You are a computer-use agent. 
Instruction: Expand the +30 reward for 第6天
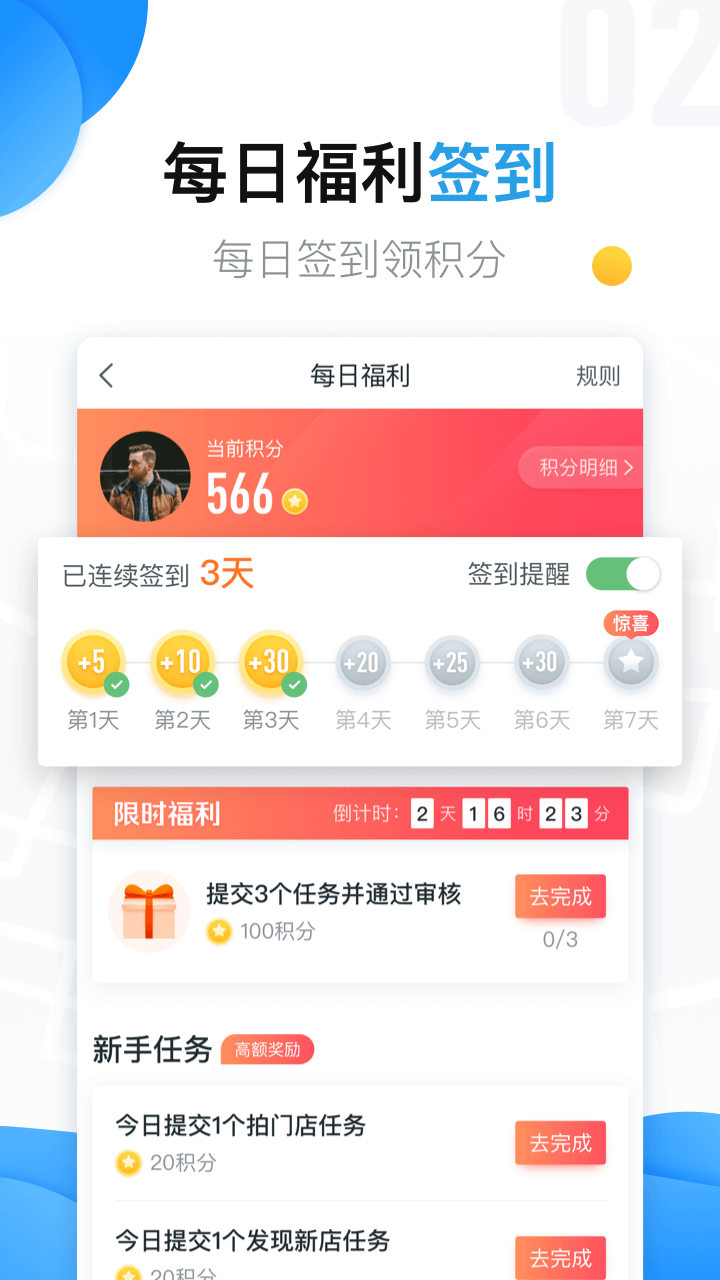point(540,661)
